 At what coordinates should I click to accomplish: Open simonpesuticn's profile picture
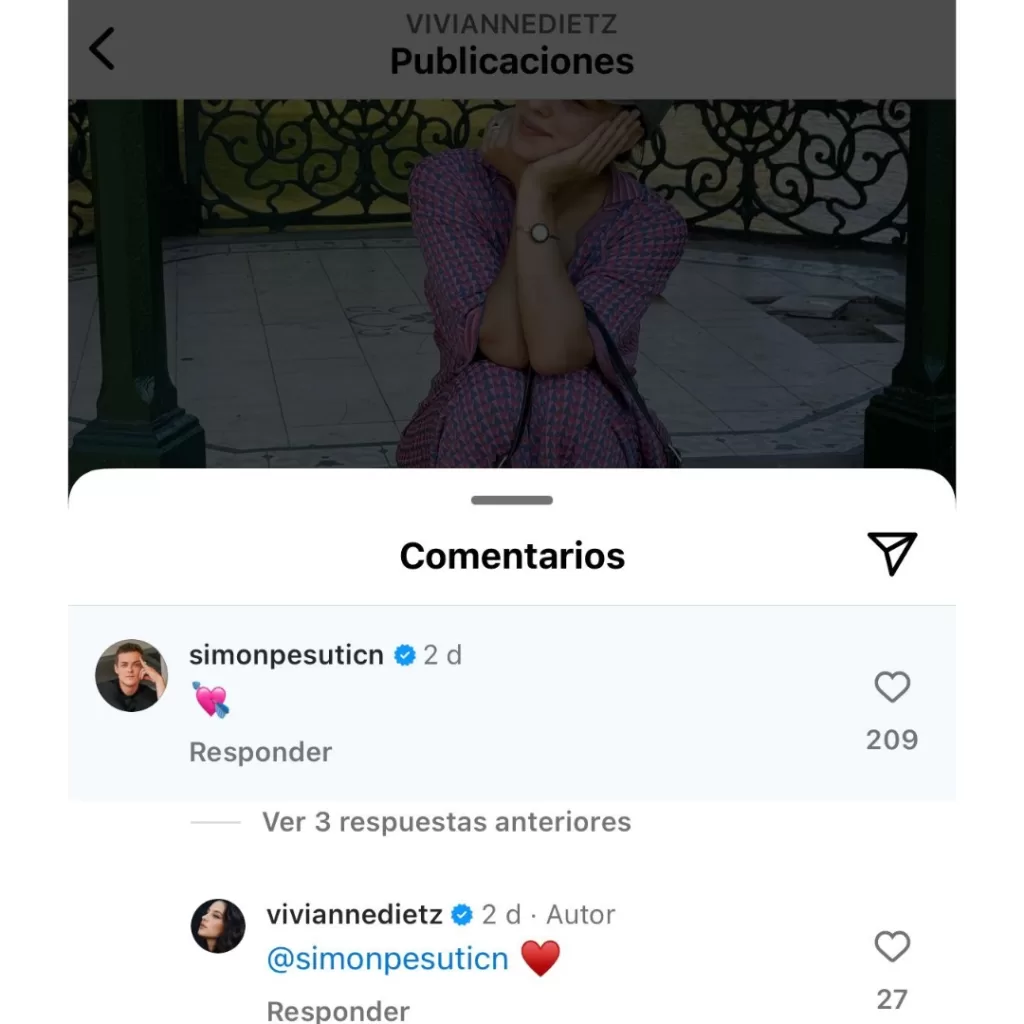[x=131, y=675]
